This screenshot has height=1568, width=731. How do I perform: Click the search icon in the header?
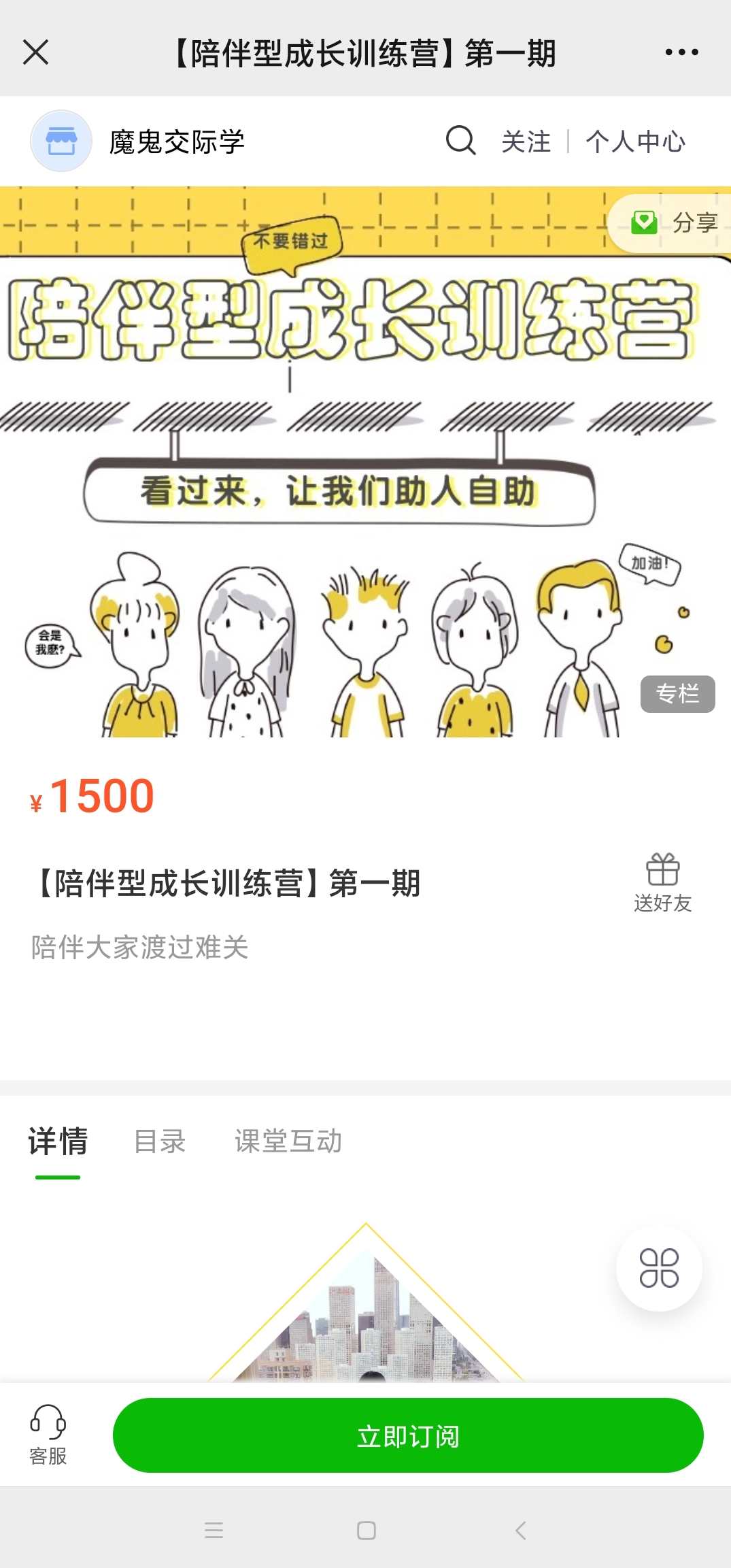461,141
